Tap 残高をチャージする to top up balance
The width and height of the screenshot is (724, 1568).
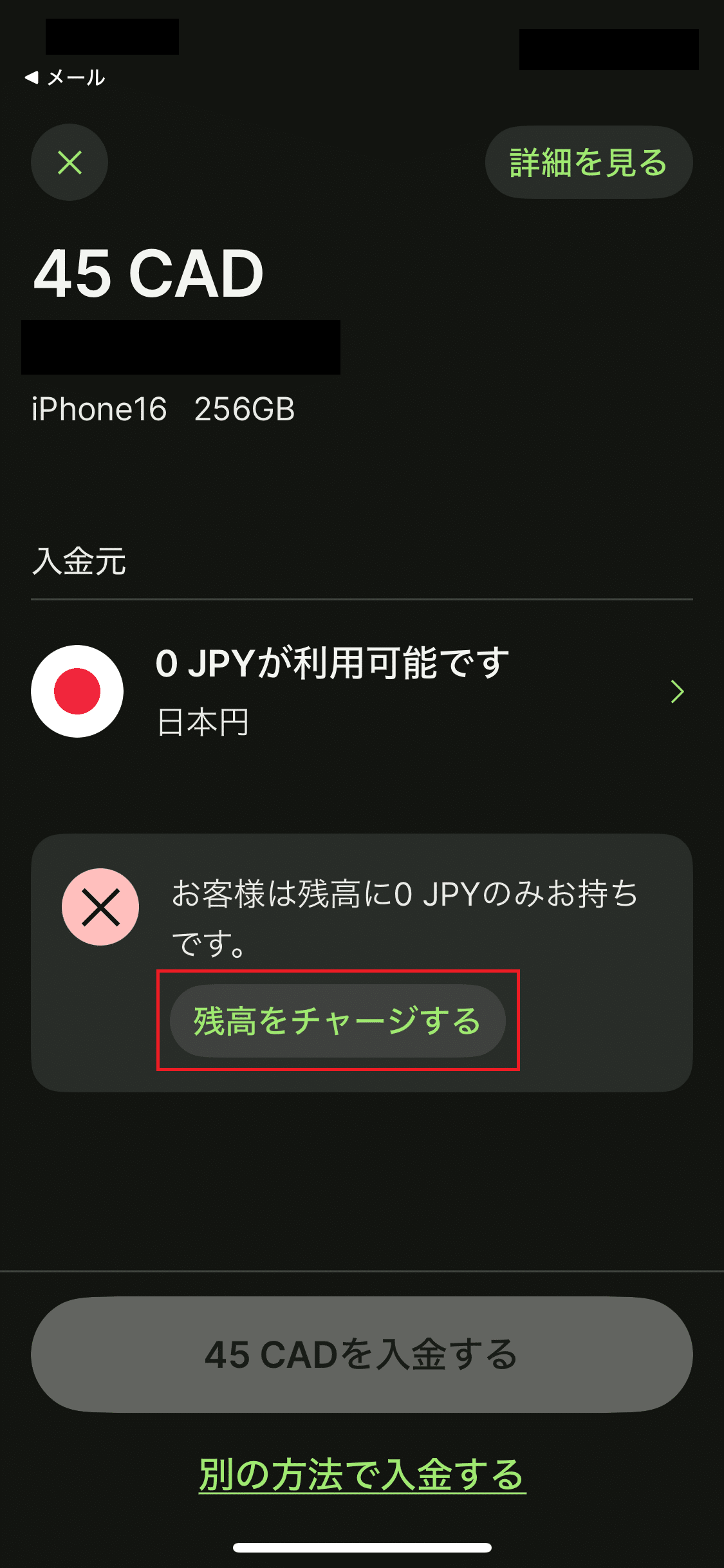click(x=337, y=1021)
